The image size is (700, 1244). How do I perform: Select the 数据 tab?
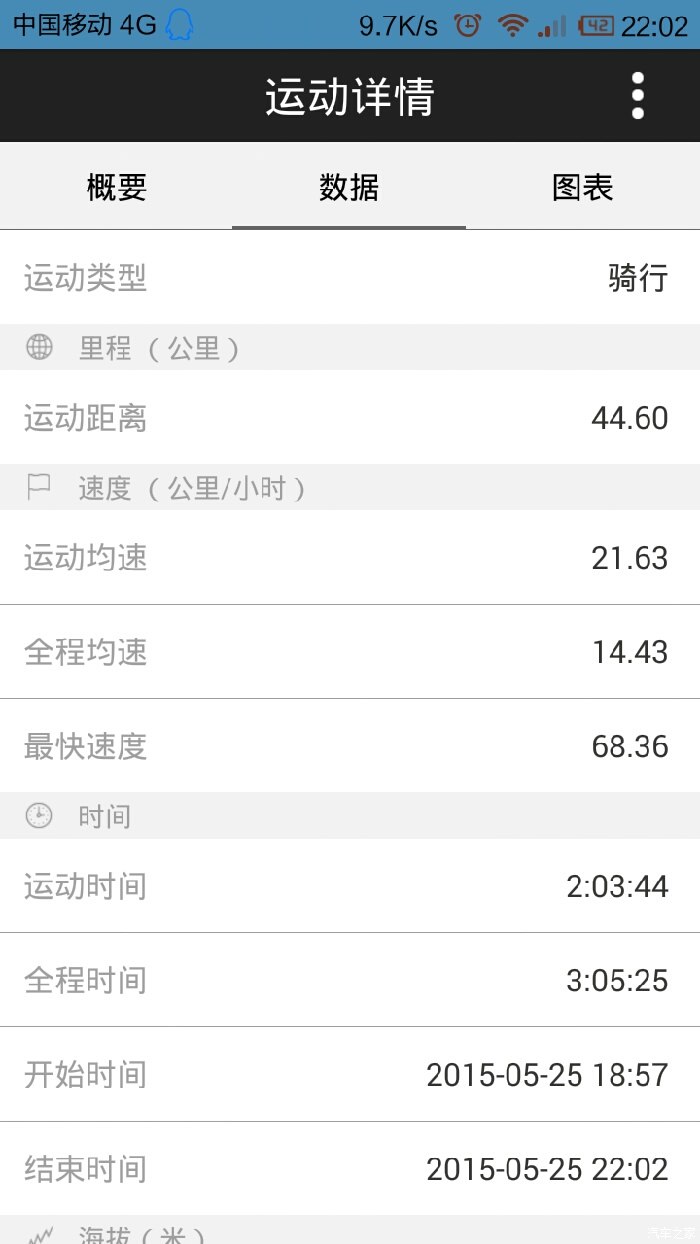[349, 187]
